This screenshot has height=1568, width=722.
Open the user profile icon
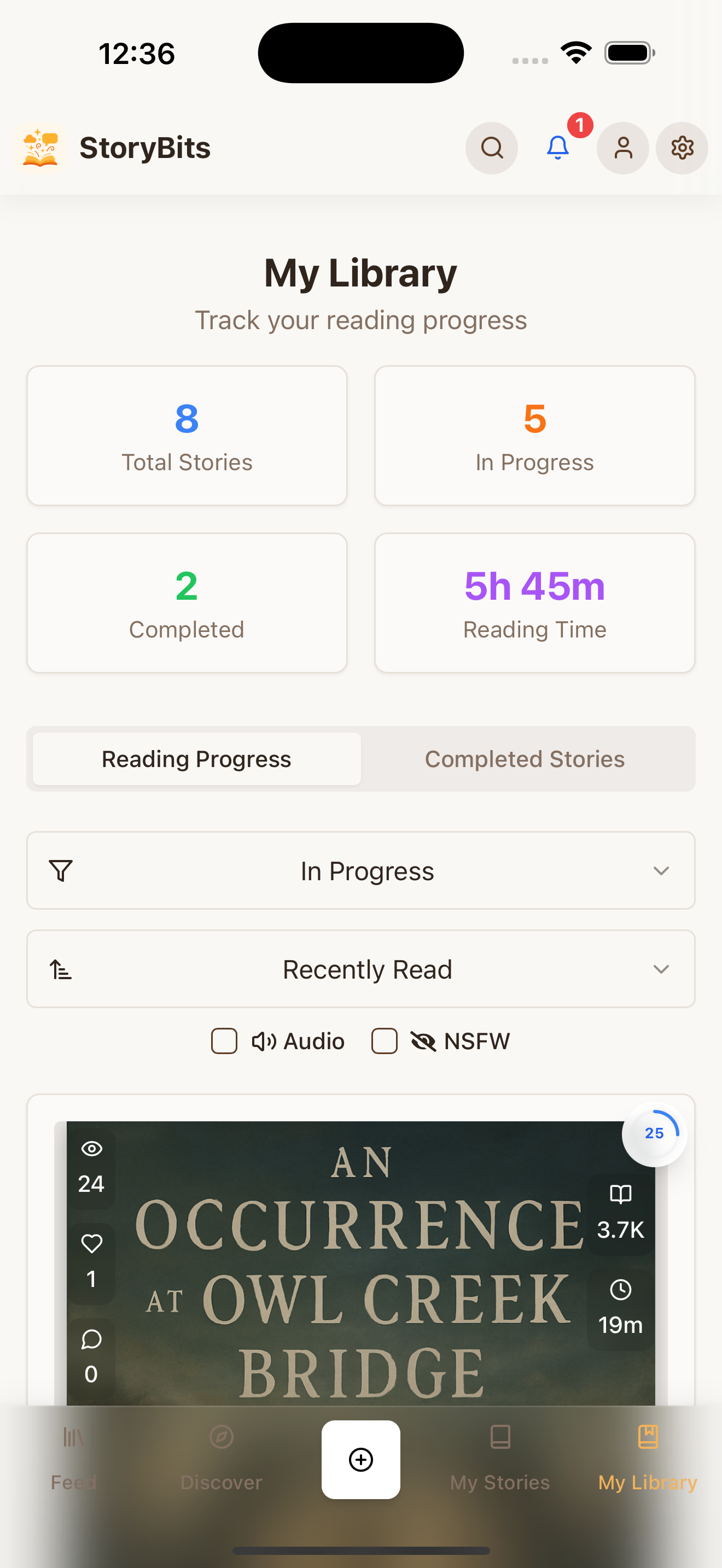point(622,148)
